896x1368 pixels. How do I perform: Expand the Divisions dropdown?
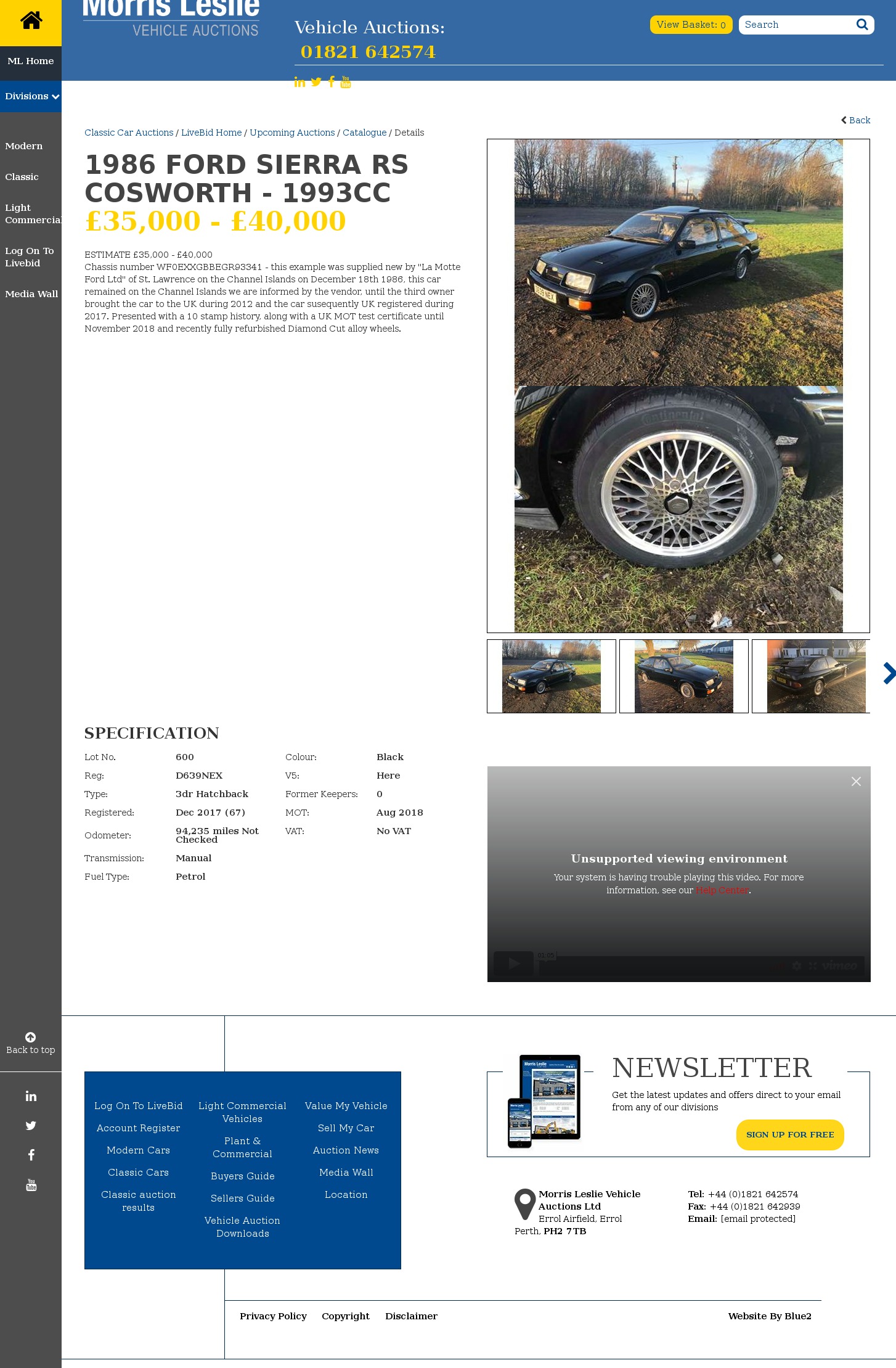pyautogui.click(x=31, y=96)
